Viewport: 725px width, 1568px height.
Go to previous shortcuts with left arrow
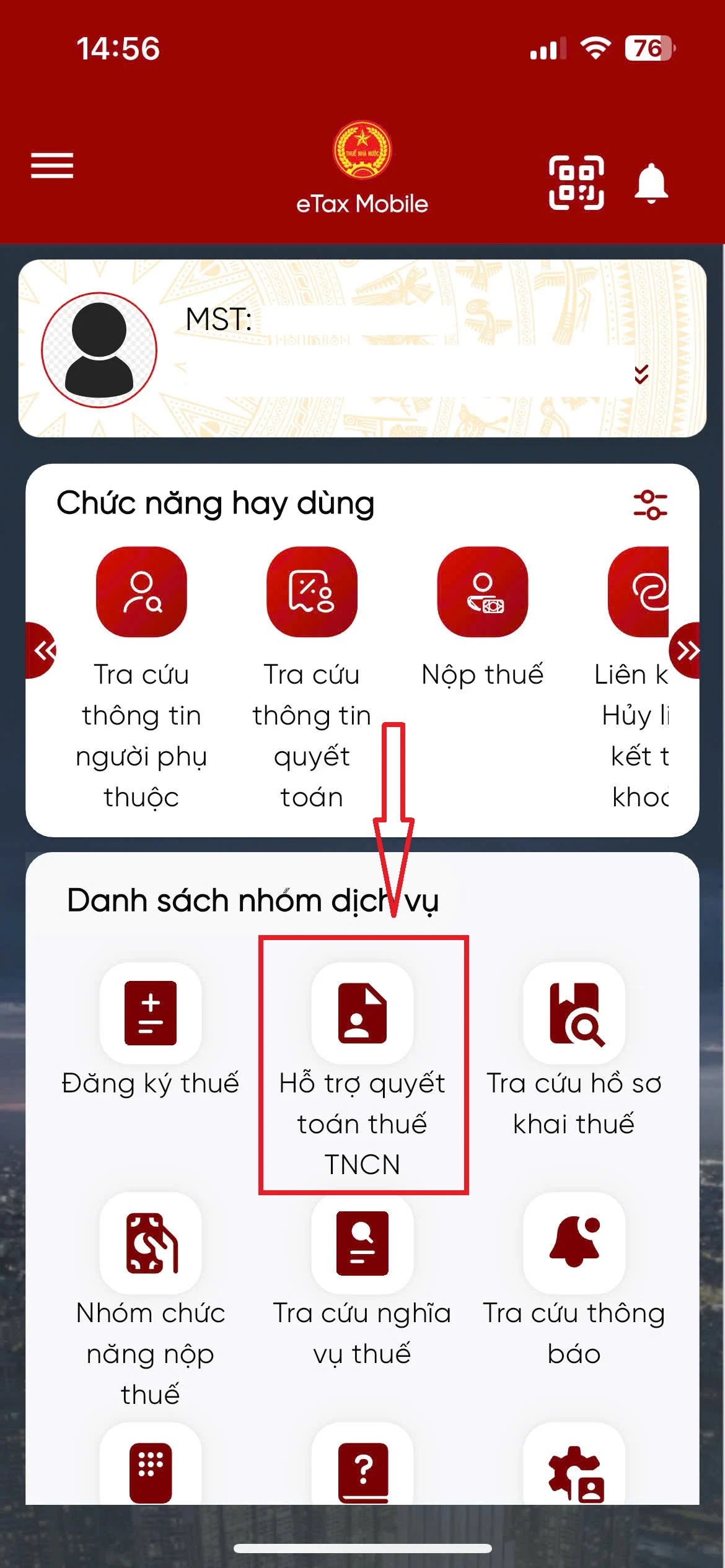pos(42,650)
